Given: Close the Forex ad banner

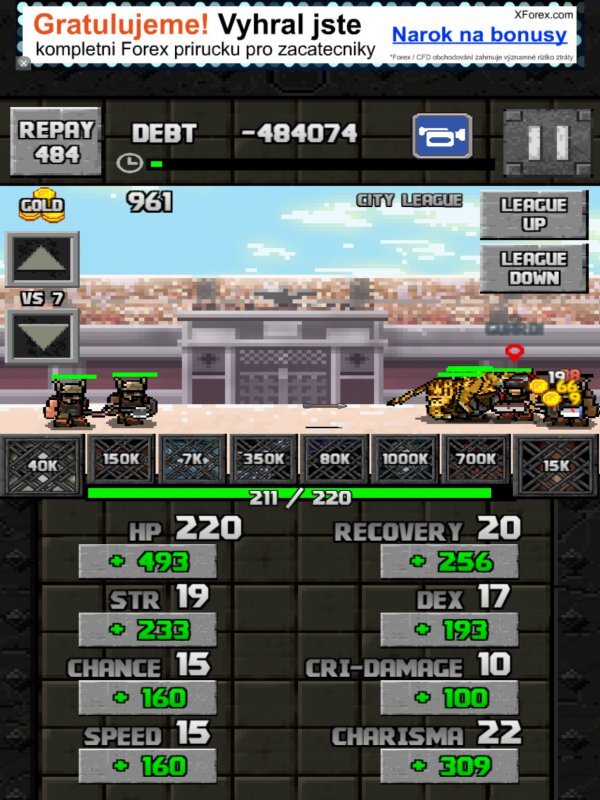Looking at the screenshot, I should pyautogui.click(x=23, y=62).
